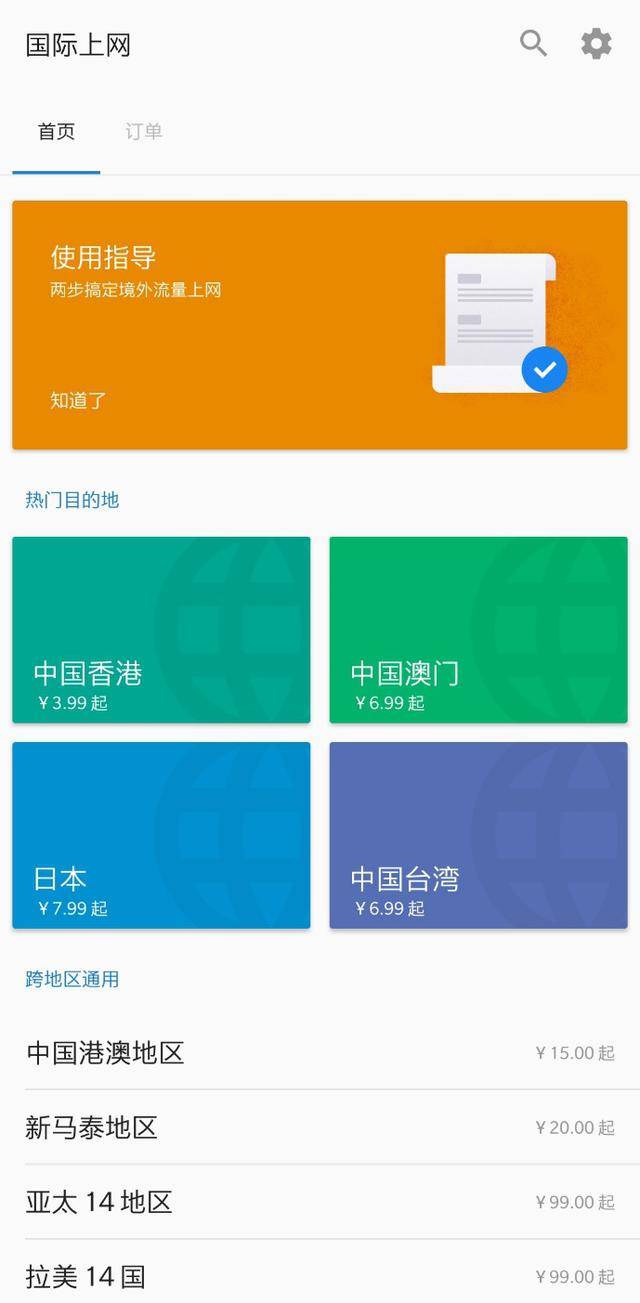Open the 亚太 14 地区 plan row
Image resolution: width=640 pixels, height=1303 pixels.
(x=320, y=1202)
